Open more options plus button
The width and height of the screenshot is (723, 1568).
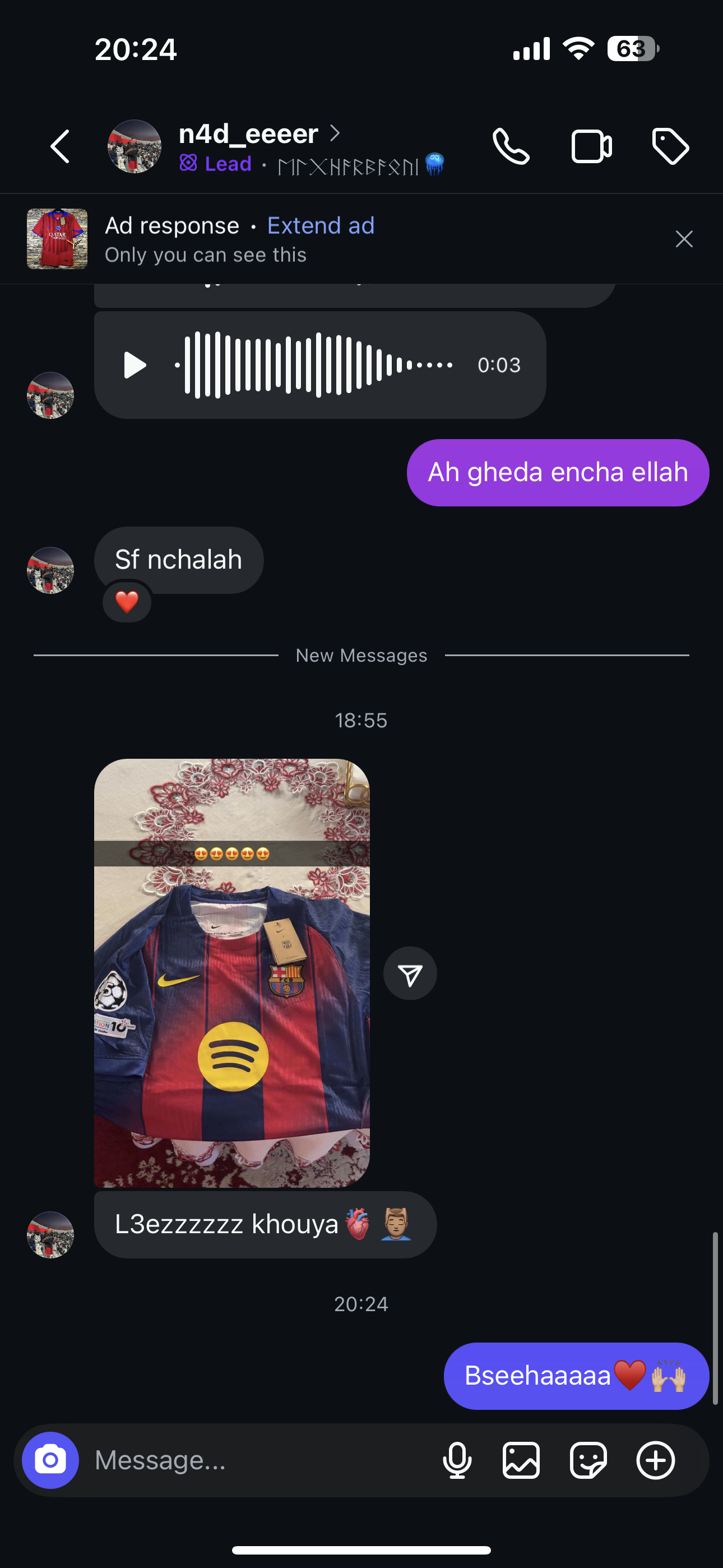[655, 1460]
